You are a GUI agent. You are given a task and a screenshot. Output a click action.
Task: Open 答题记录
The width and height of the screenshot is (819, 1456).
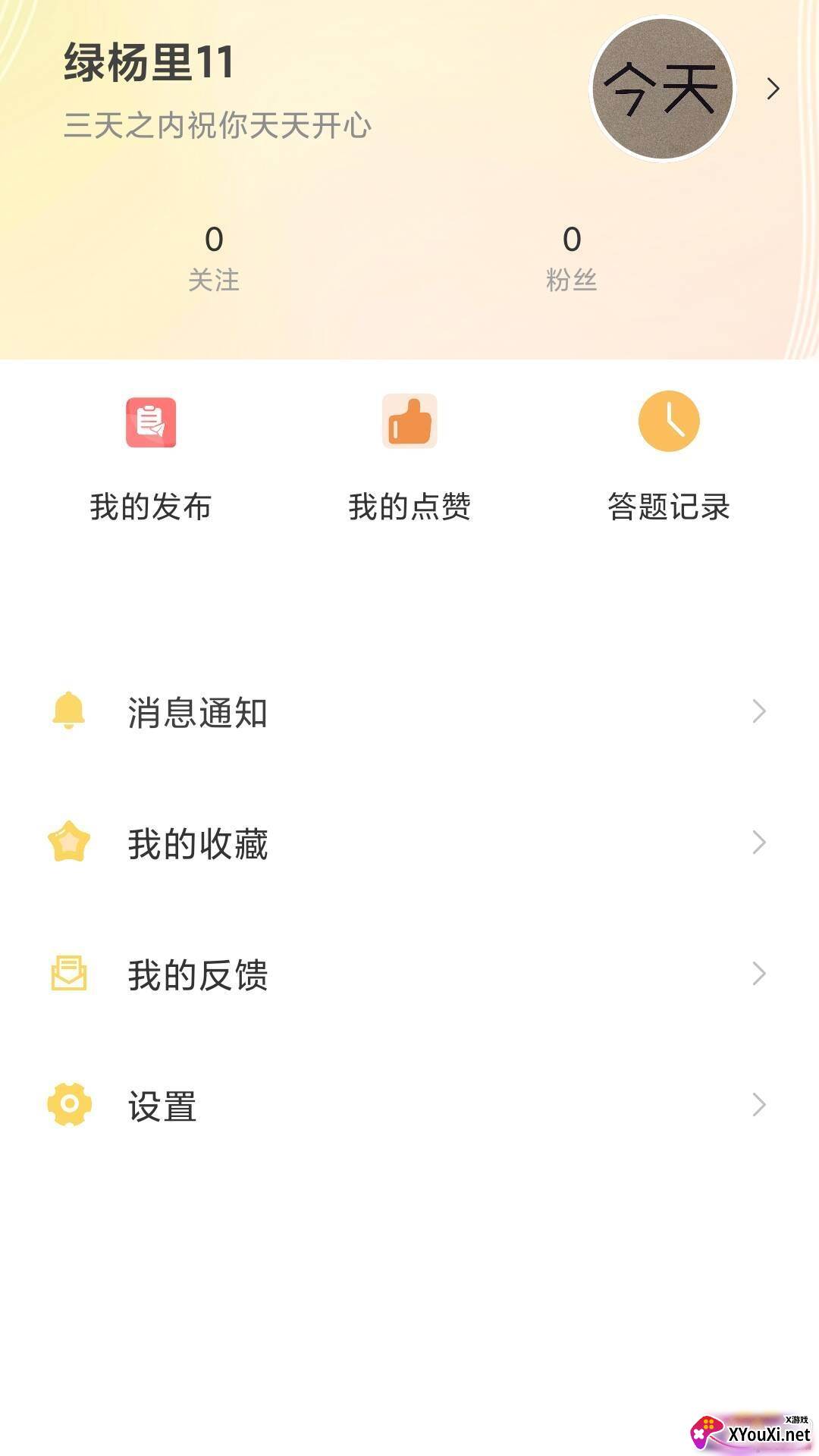click(668, 455)
